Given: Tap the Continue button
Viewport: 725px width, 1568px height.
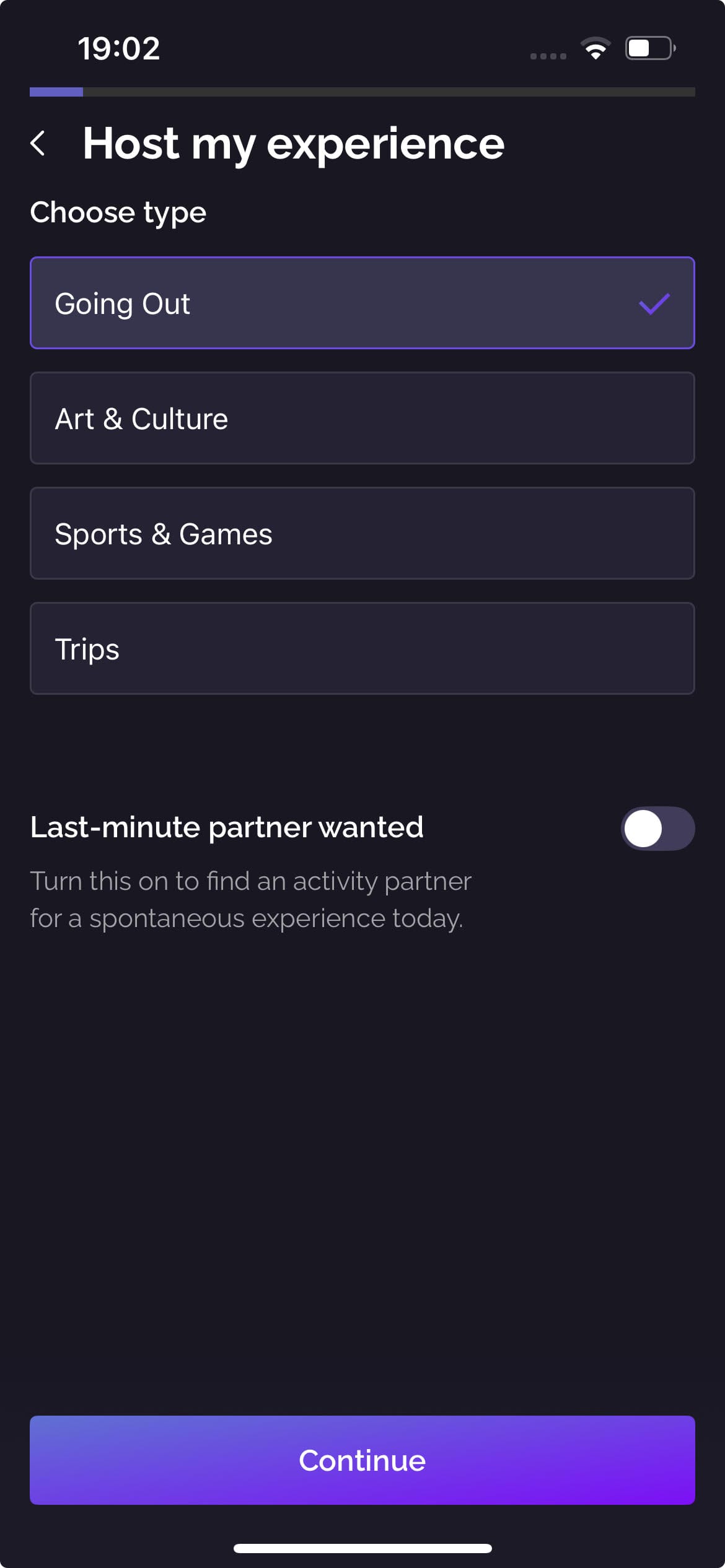Looking at the screenshot, I should [362, 1460].
